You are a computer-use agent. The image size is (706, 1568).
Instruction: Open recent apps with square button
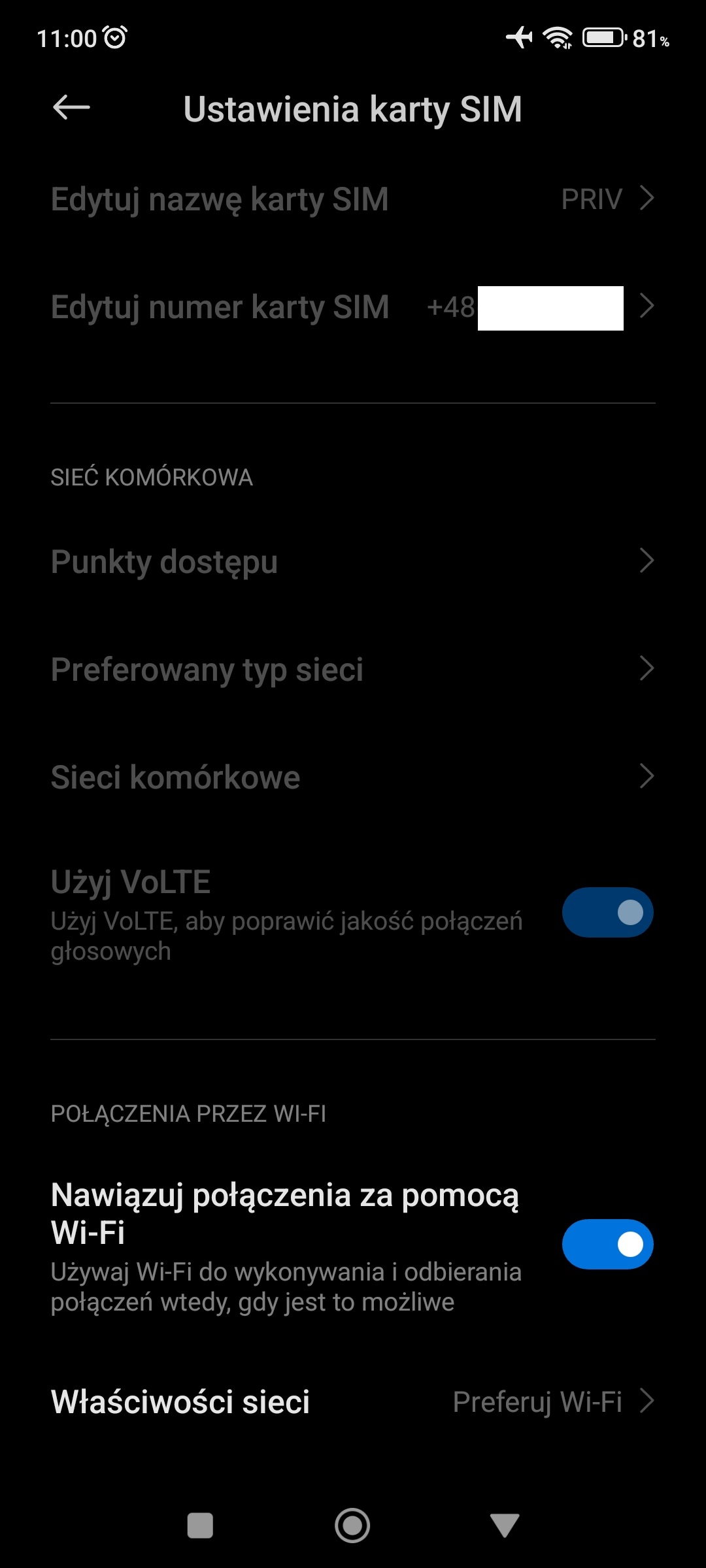click(x=200, y=1526)
